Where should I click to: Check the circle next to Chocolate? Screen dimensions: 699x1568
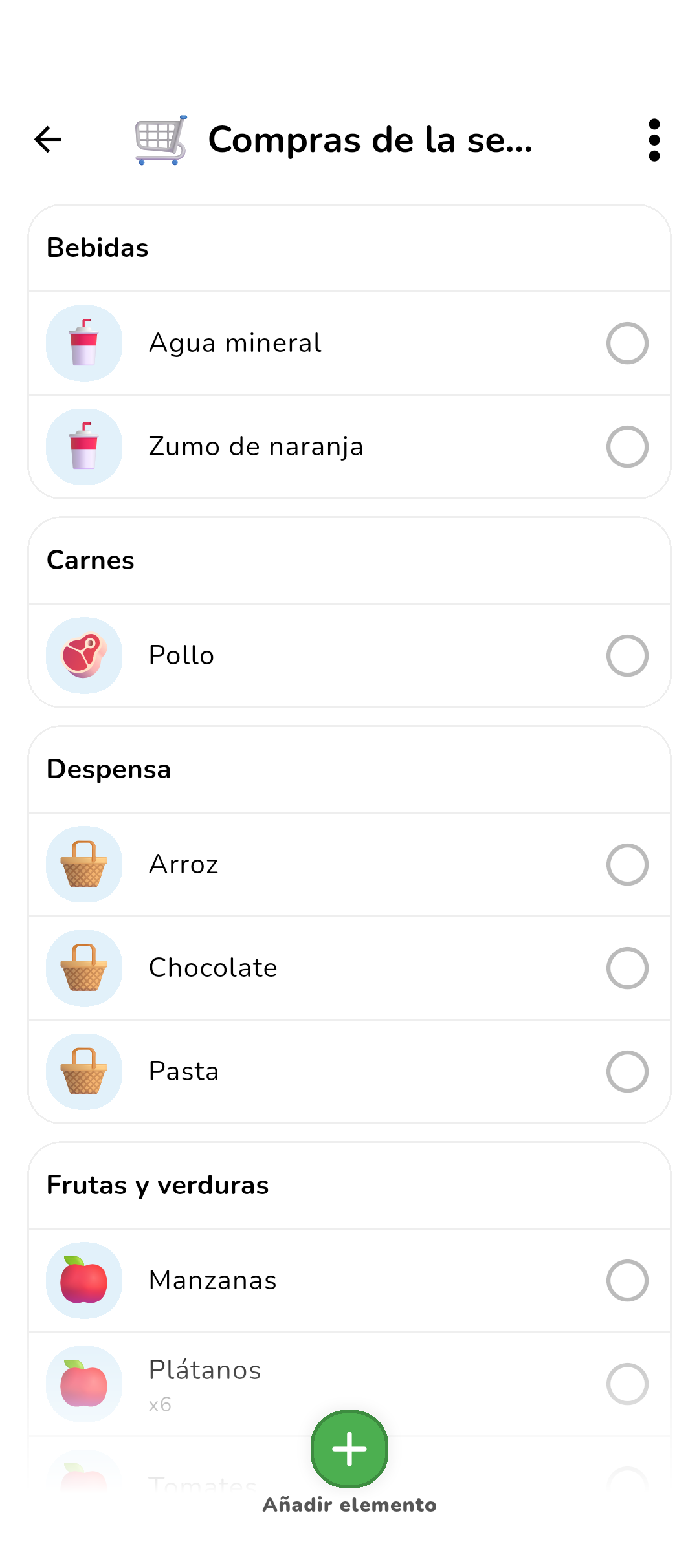coord(627,968)
